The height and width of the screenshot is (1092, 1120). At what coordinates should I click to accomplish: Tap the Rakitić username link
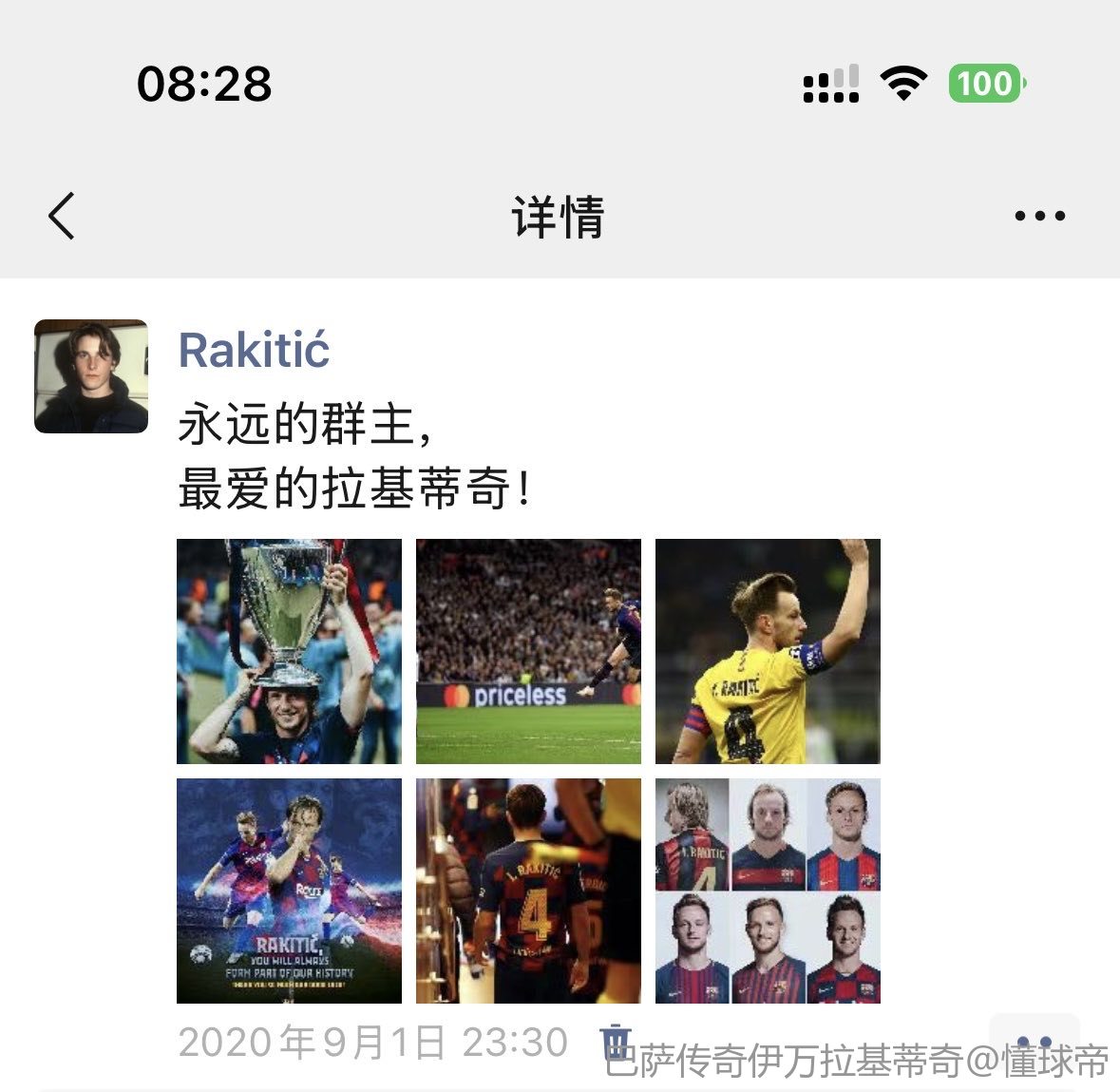point(254,350)
